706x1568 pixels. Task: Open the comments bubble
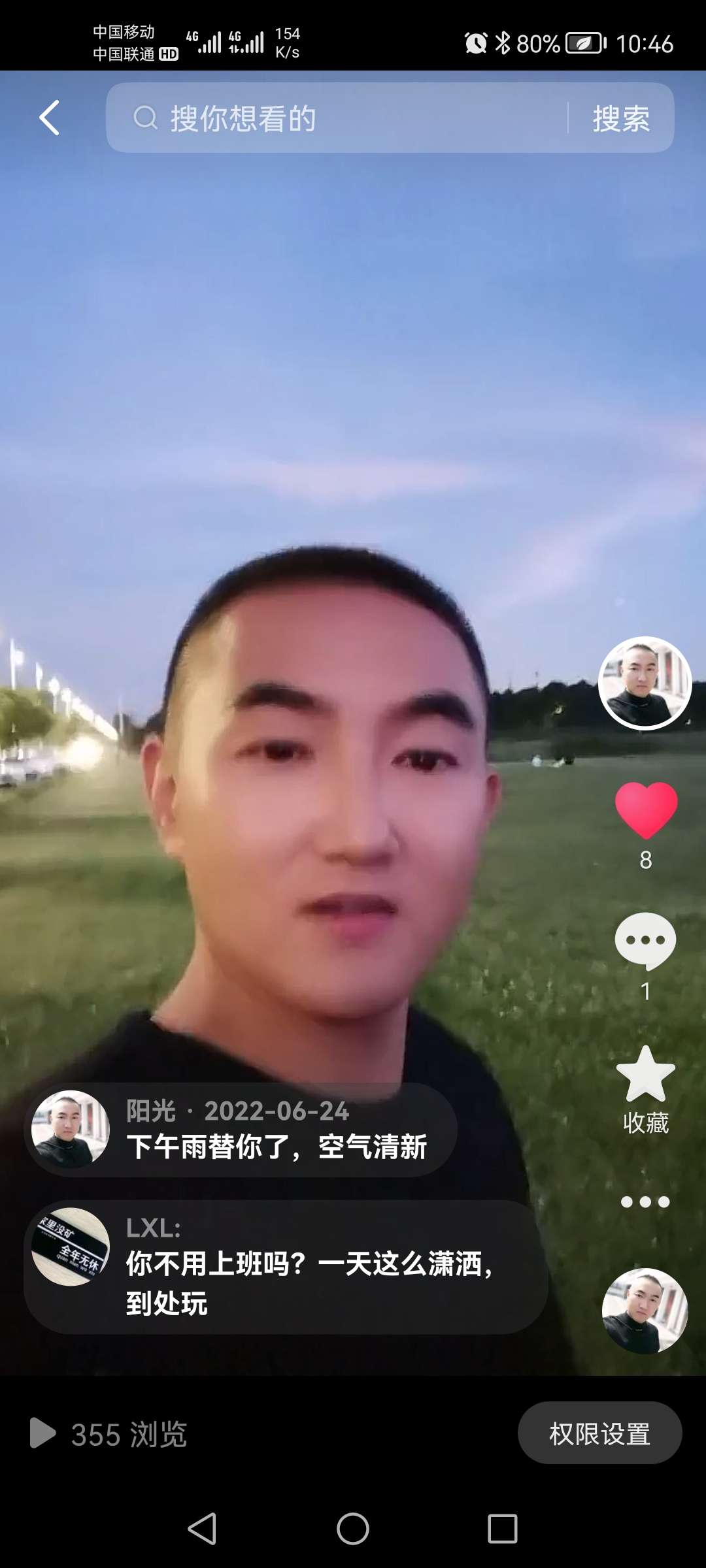(645, 941)
